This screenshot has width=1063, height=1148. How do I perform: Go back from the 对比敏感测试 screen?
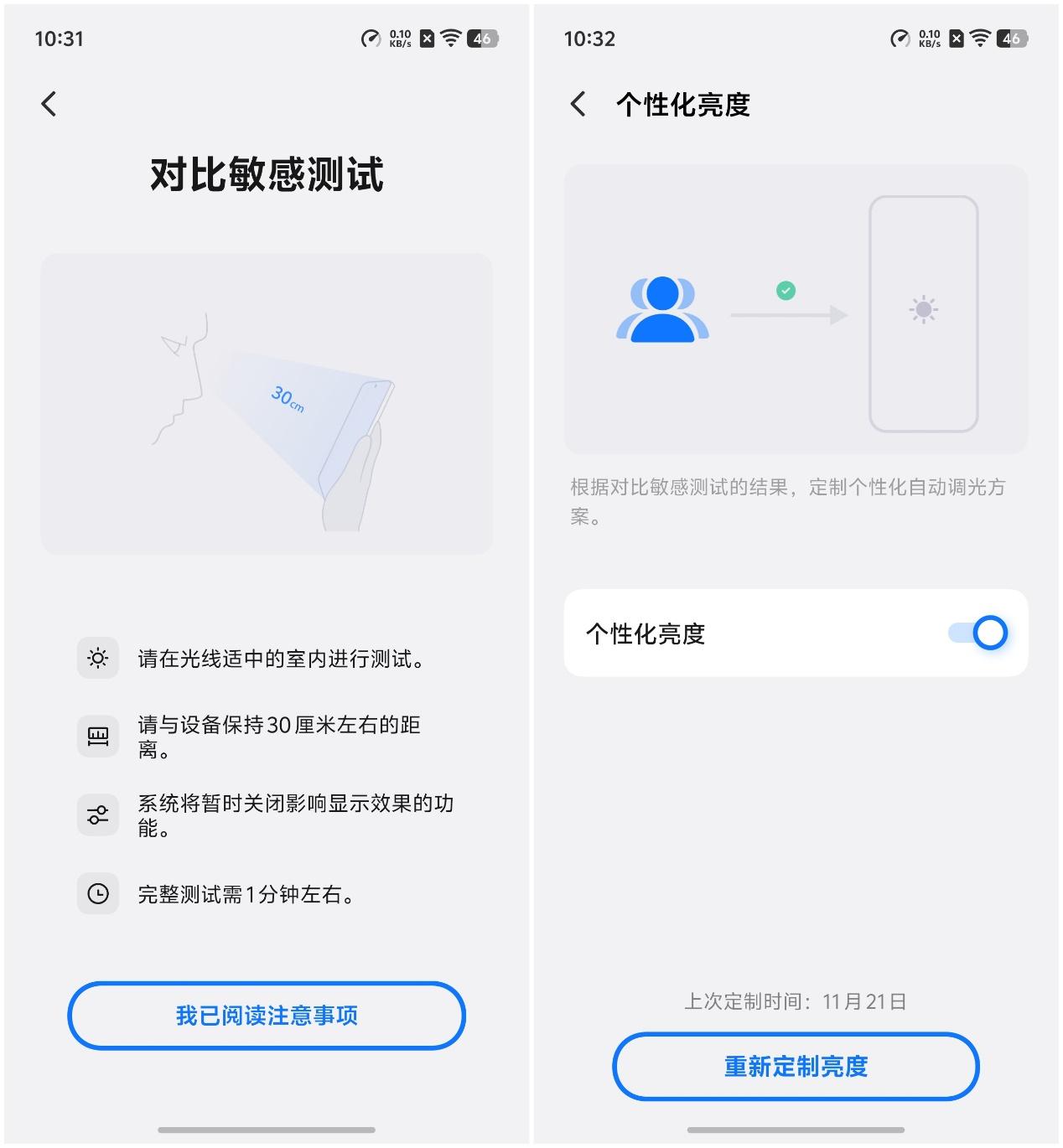point(49,104)
